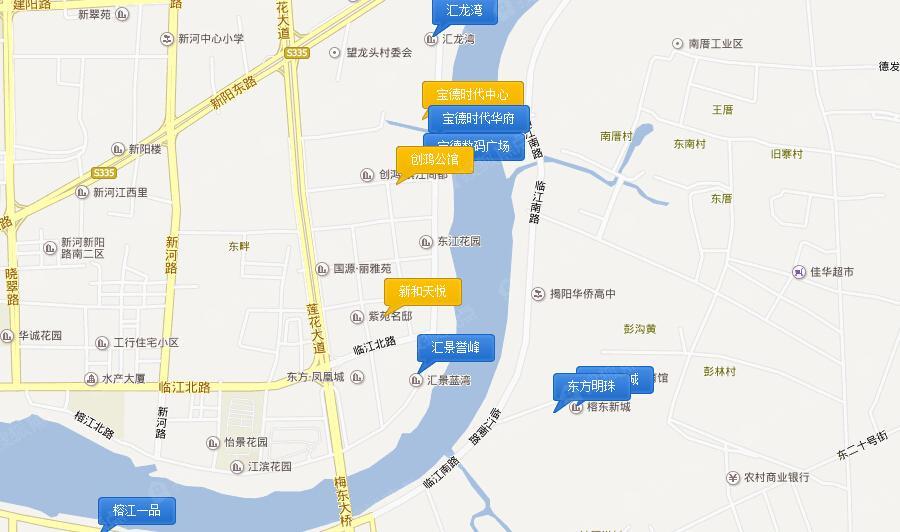The image size is (900, 532).
Task: Select the 宝德时代中心 marker
Action: 472,94
